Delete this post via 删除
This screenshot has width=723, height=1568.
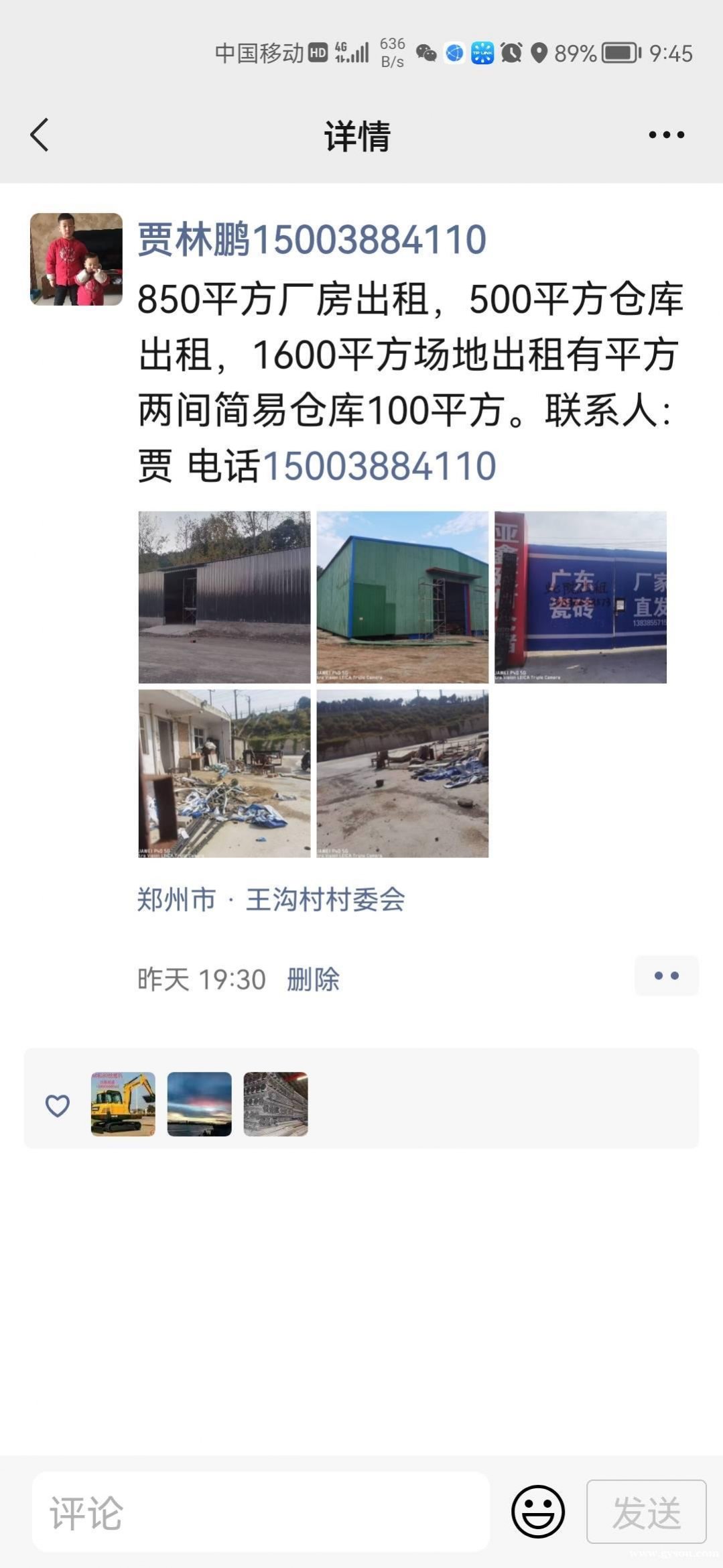point(313,979)
